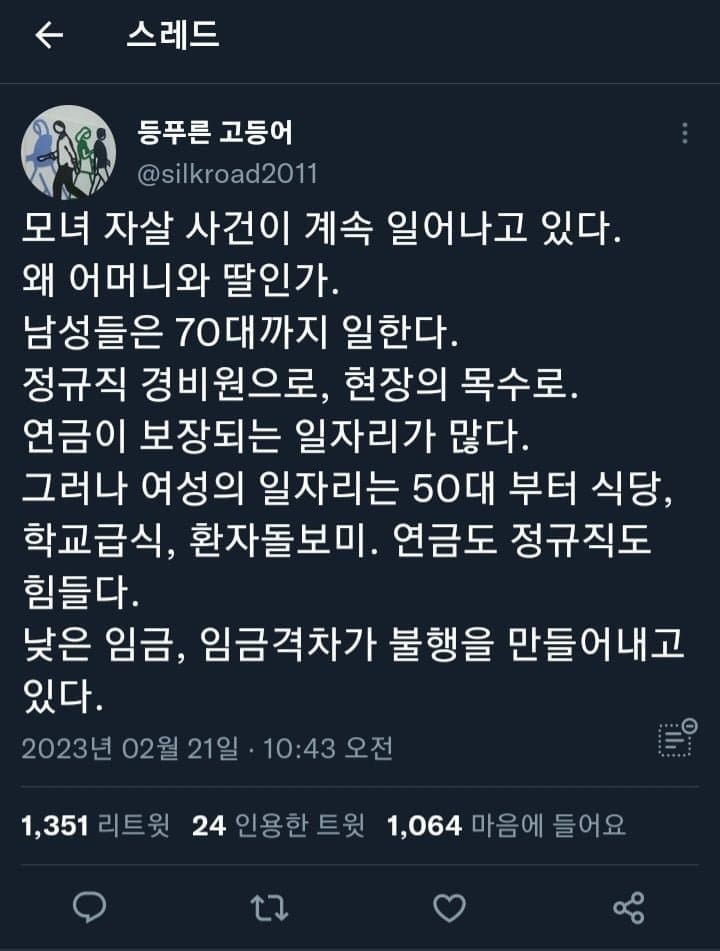Open the @silkroad2011 profile handle

tap(228, 173)
